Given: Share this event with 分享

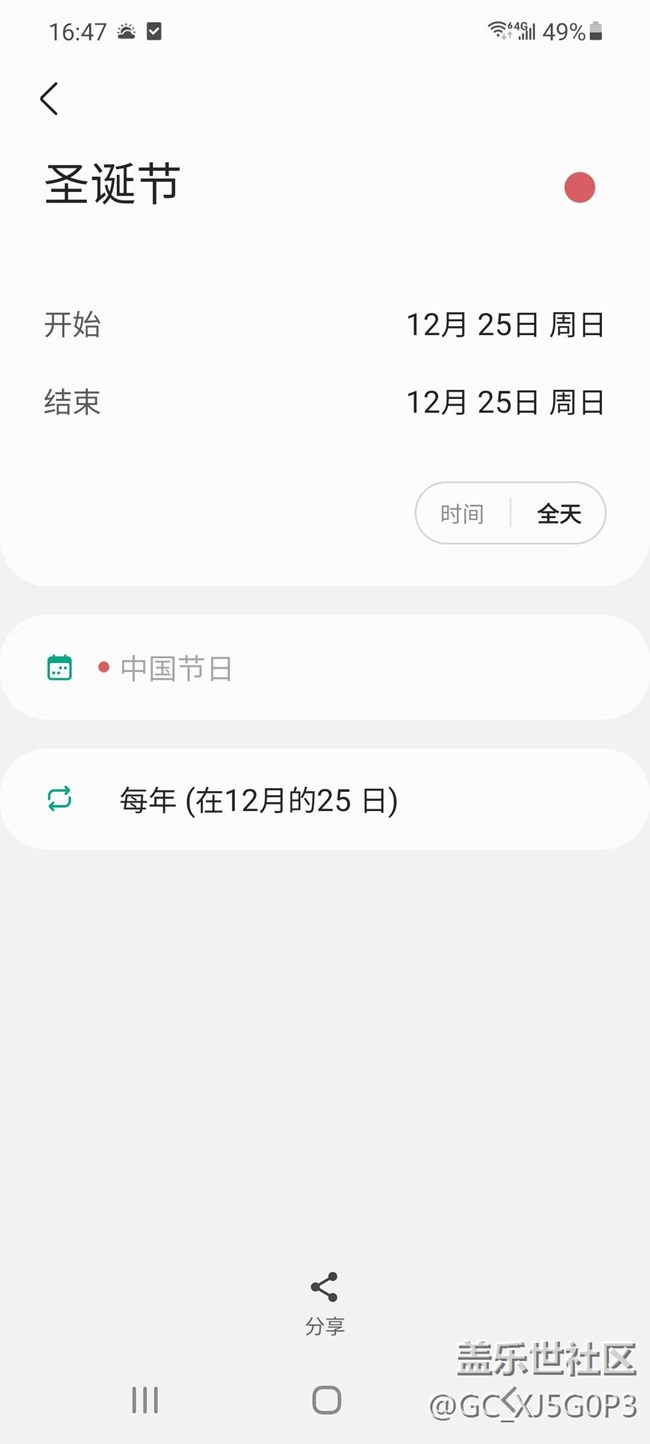Looking at the screenshot, I should point(324,1302).
